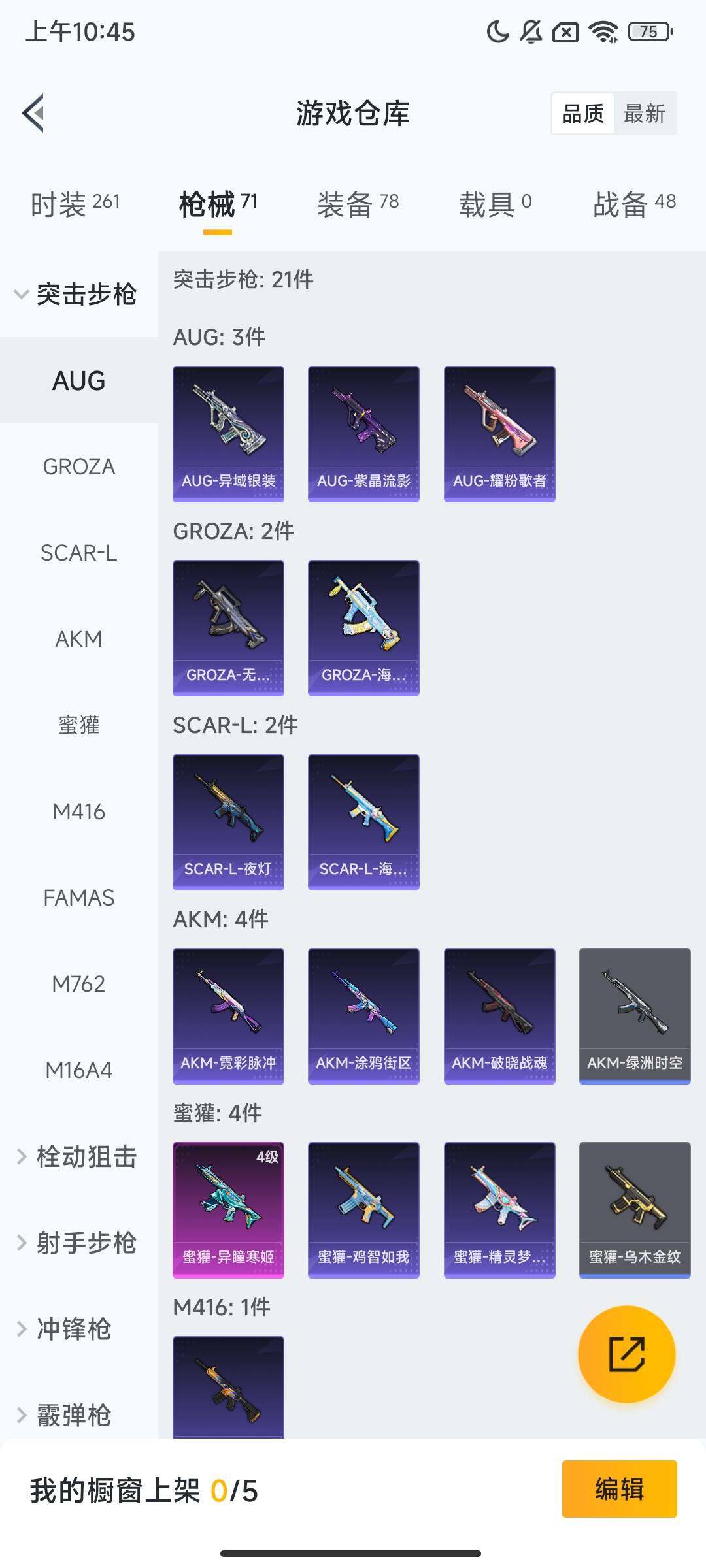The image size is (706, 1568).
Task: Go back from the 游戏仓库 screen
Action: [x=34, y=113]
